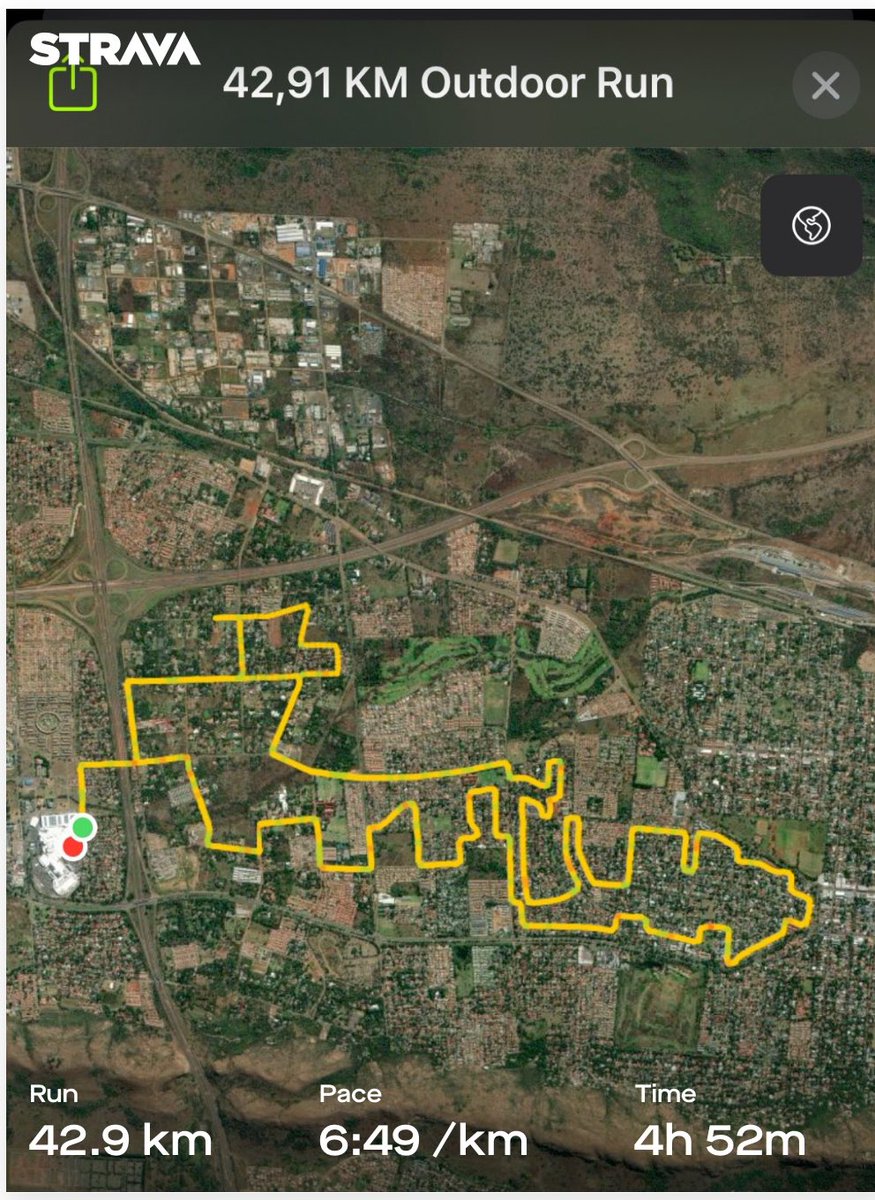Change the map style with globe button

pyautogui.click(x=811, y=226)
